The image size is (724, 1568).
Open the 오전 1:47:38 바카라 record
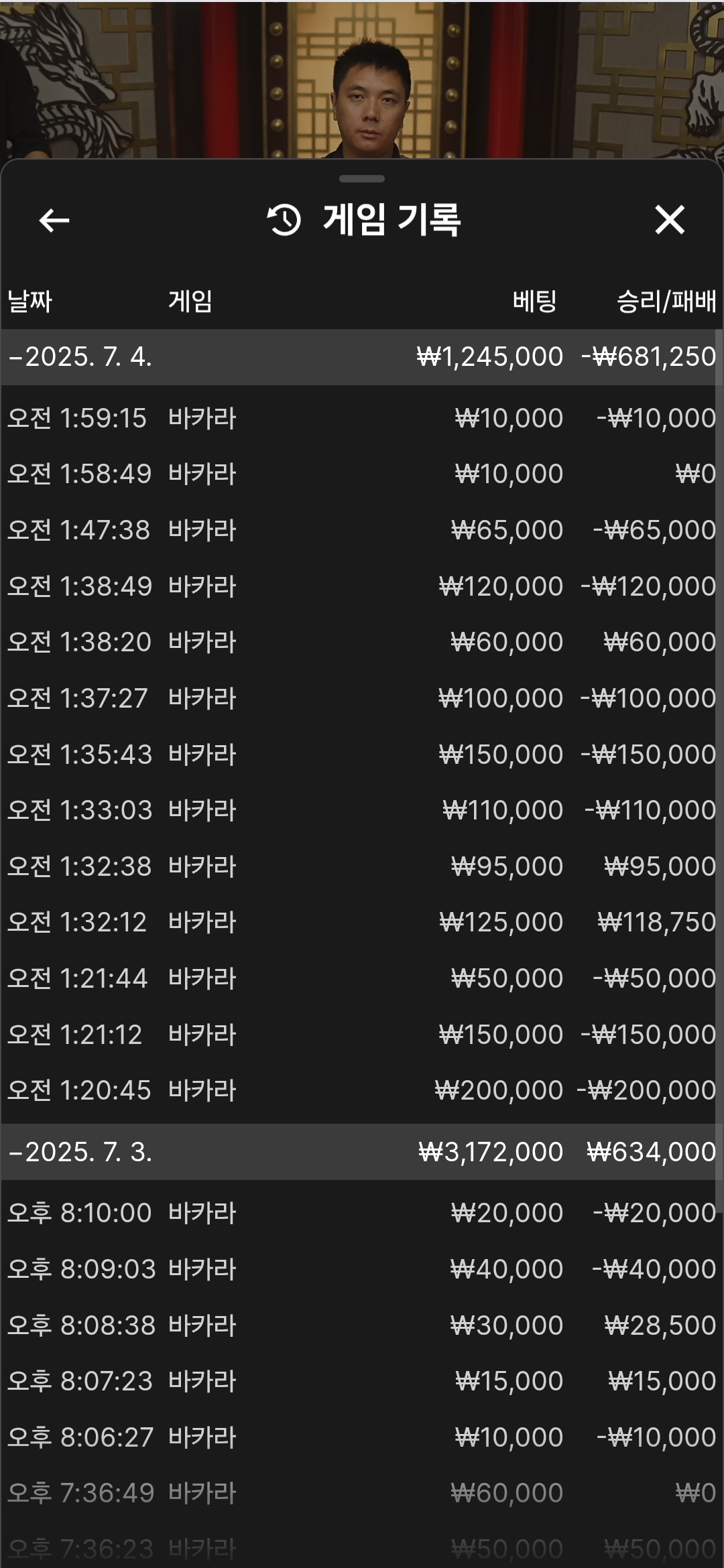click(362, 530)
